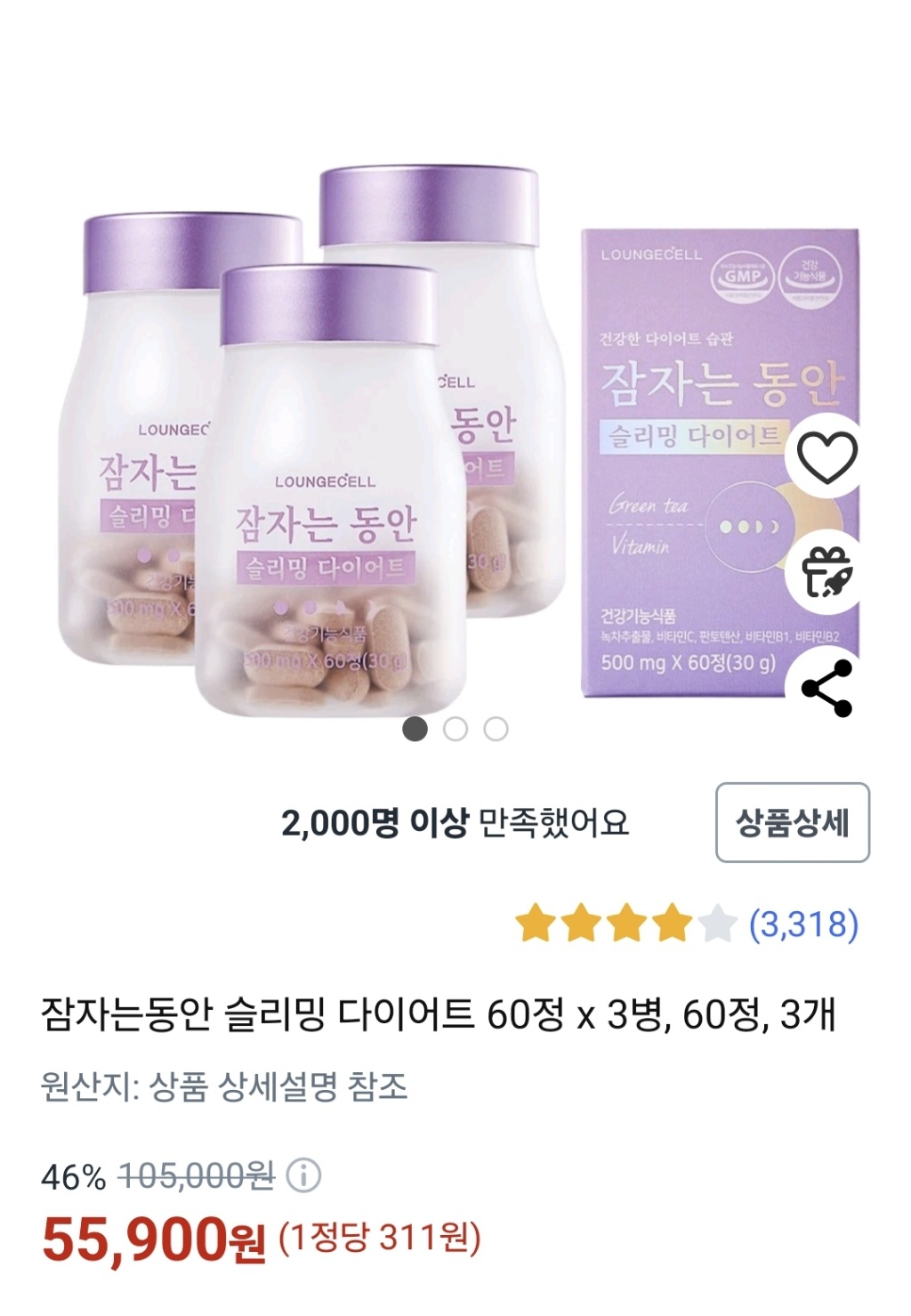View the 3,318 customer reviews

click(802, 924)
